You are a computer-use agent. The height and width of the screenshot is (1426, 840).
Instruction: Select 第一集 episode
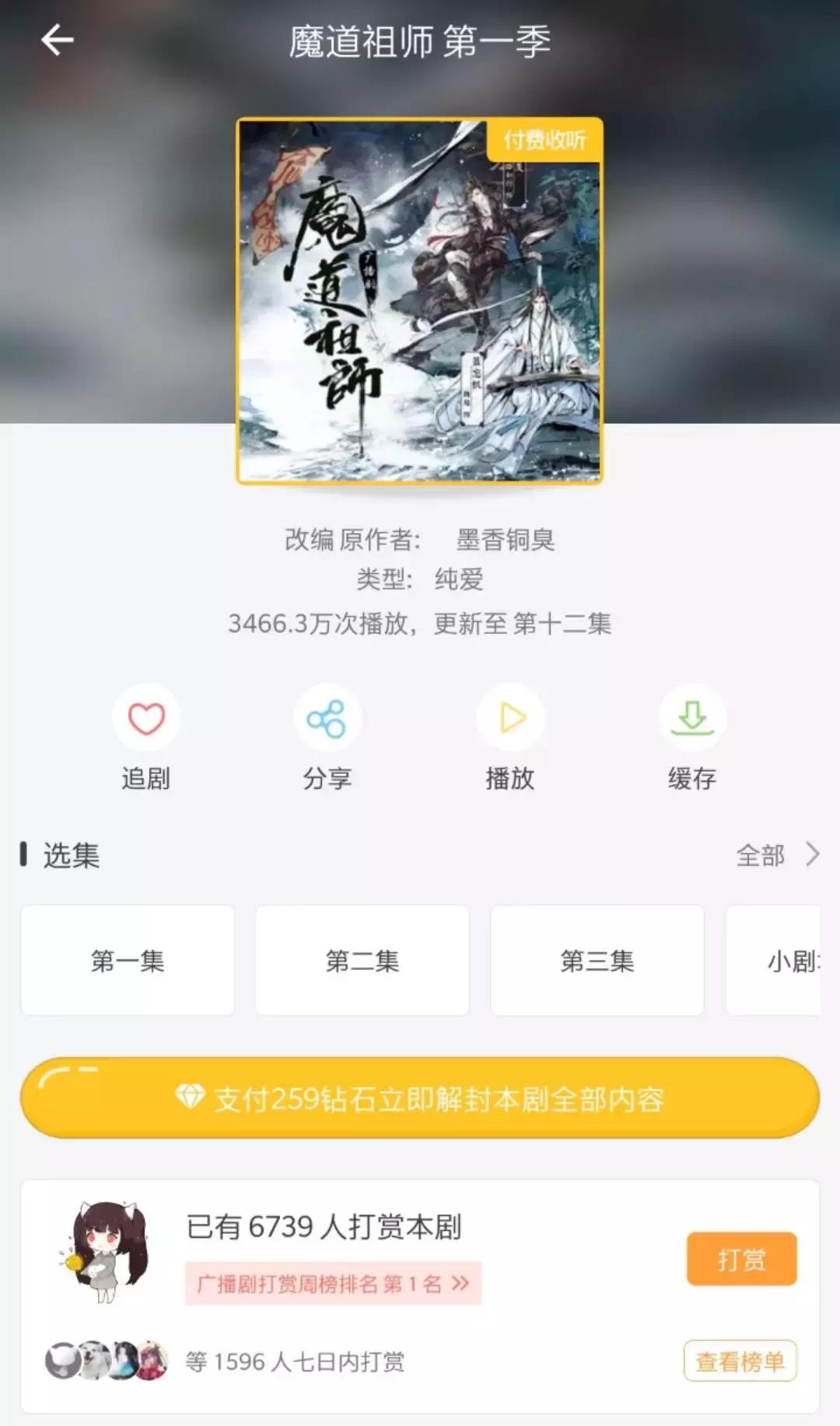128,961
